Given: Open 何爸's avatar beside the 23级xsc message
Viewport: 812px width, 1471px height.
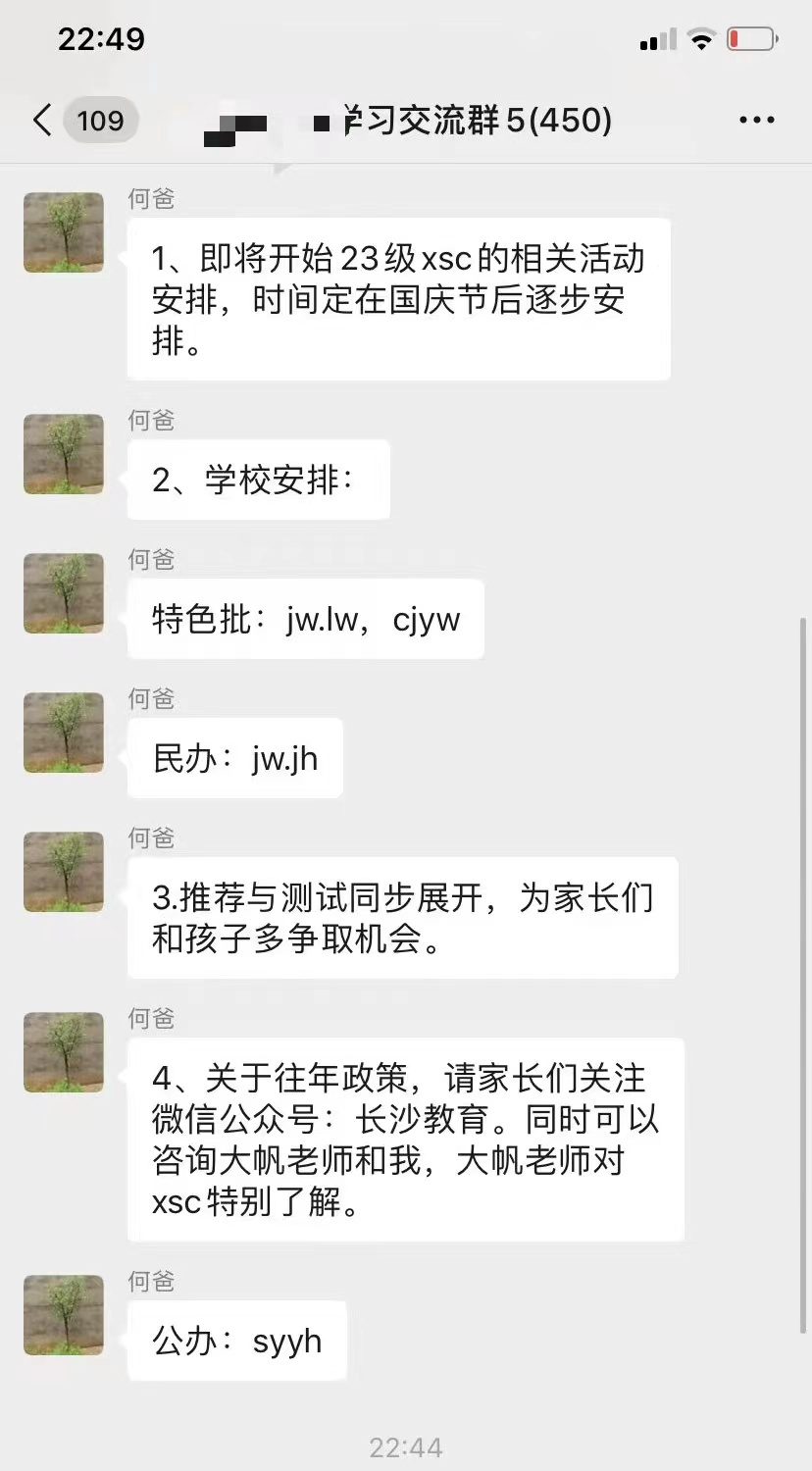Looking at the screenshot, I should click(64, 232).
